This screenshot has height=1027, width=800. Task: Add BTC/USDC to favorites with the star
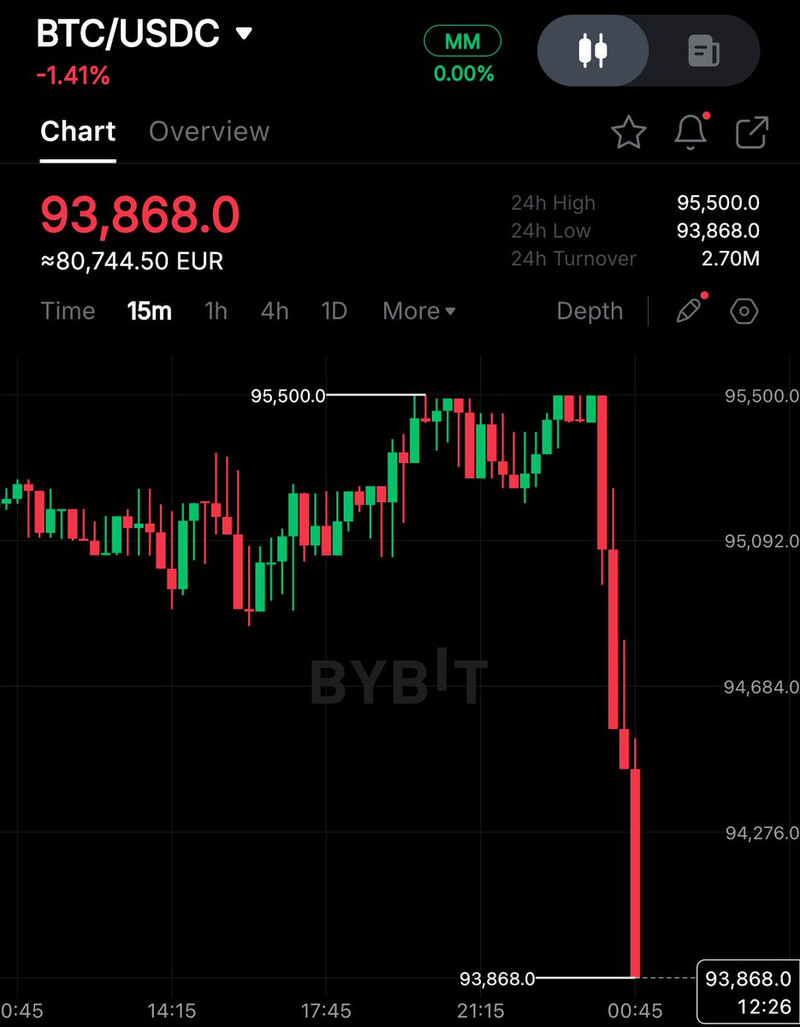coord(628,132)
